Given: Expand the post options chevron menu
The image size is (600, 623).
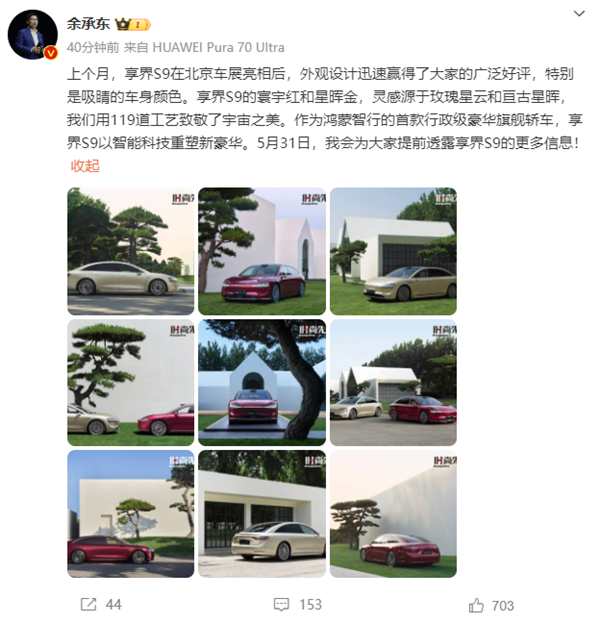Looking at the screenshot, I should pyautogui.click(x=580, y=14).
